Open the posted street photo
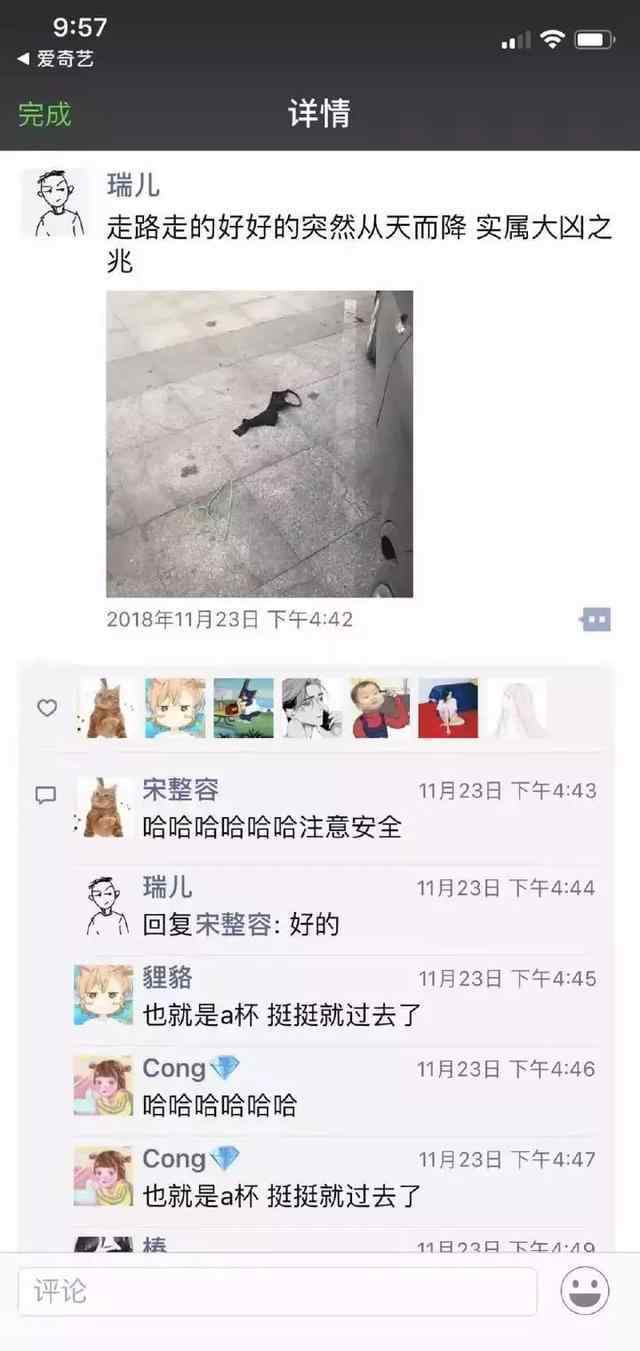Image resolution: width=640 pixels, height=1351 pixels. [x=259, y=444]
